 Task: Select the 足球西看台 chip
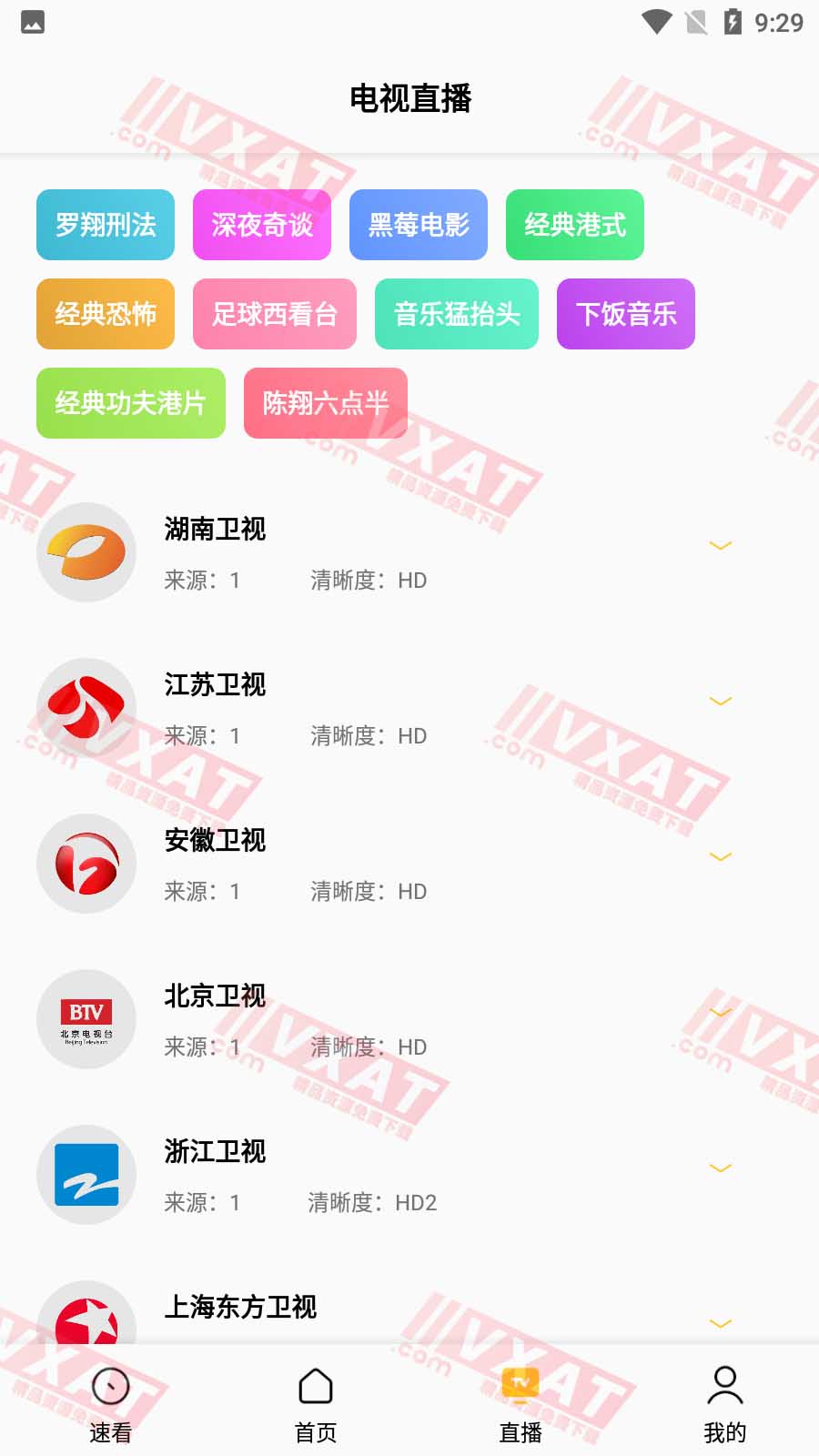pyautogui.click(x=275, y=314)
